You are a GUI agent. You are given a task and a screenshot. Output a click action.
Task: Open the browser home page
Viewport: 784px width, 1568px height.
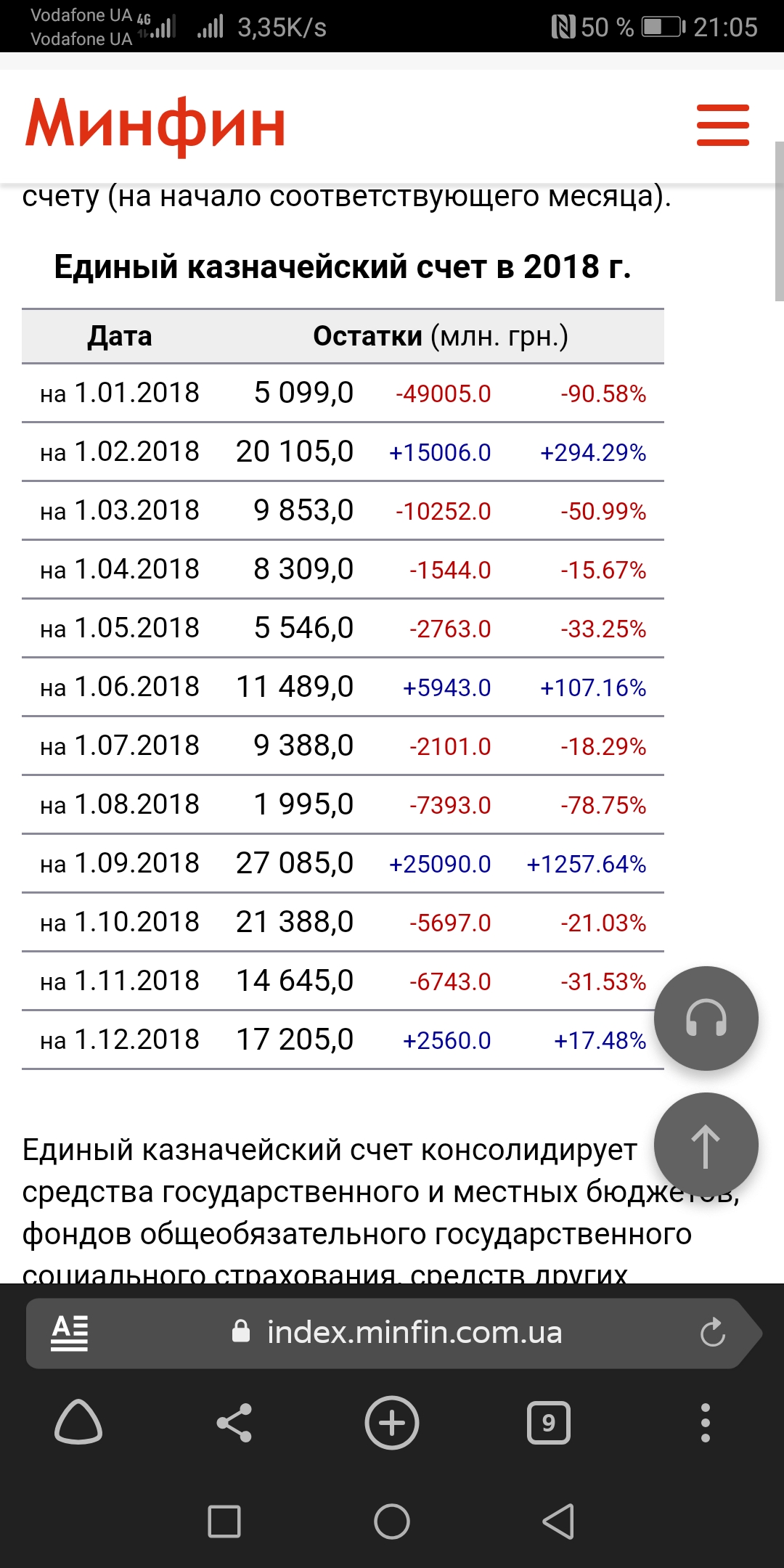[78, 1422]
